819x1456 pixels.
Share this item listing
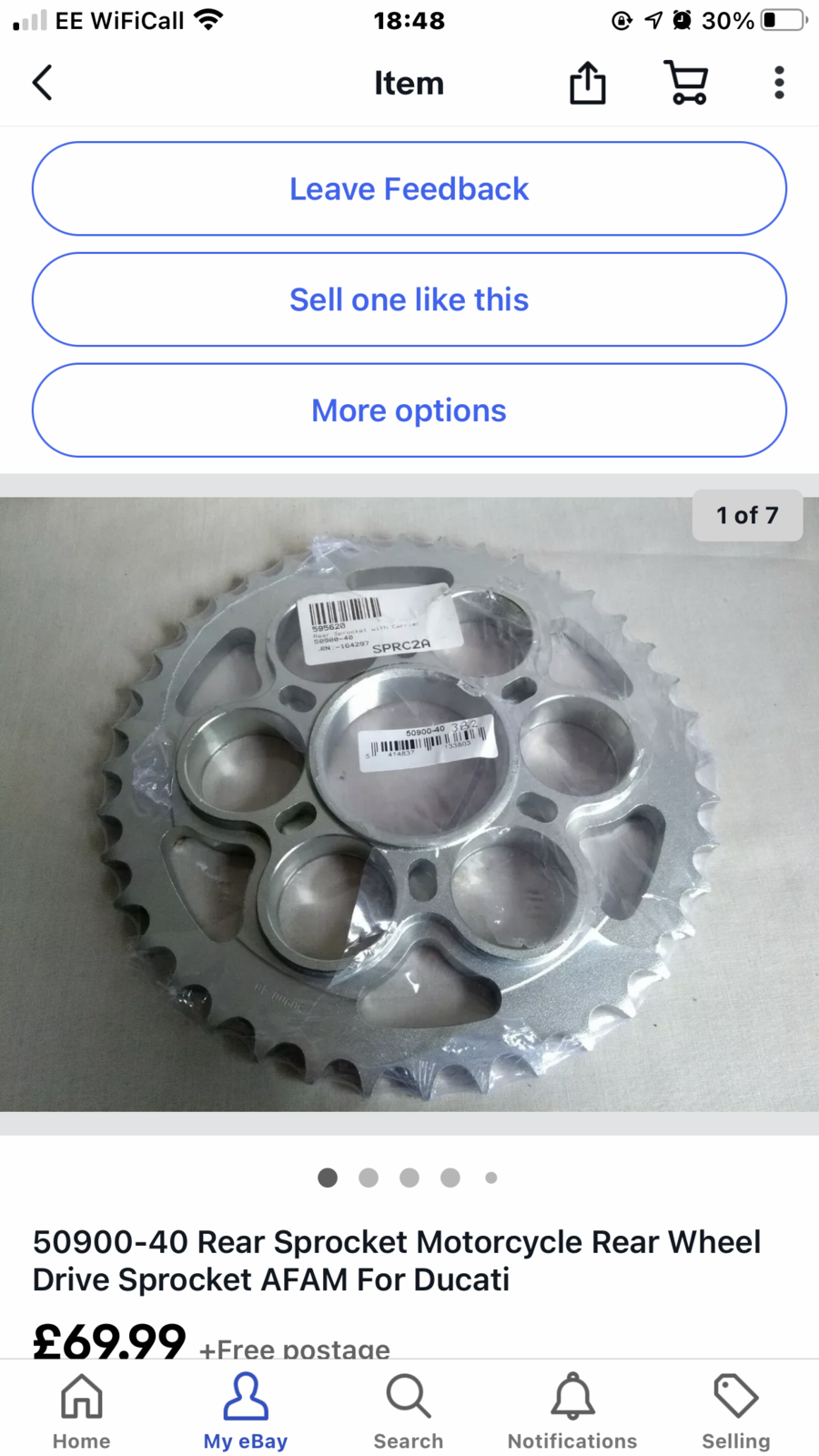[587, 83]
